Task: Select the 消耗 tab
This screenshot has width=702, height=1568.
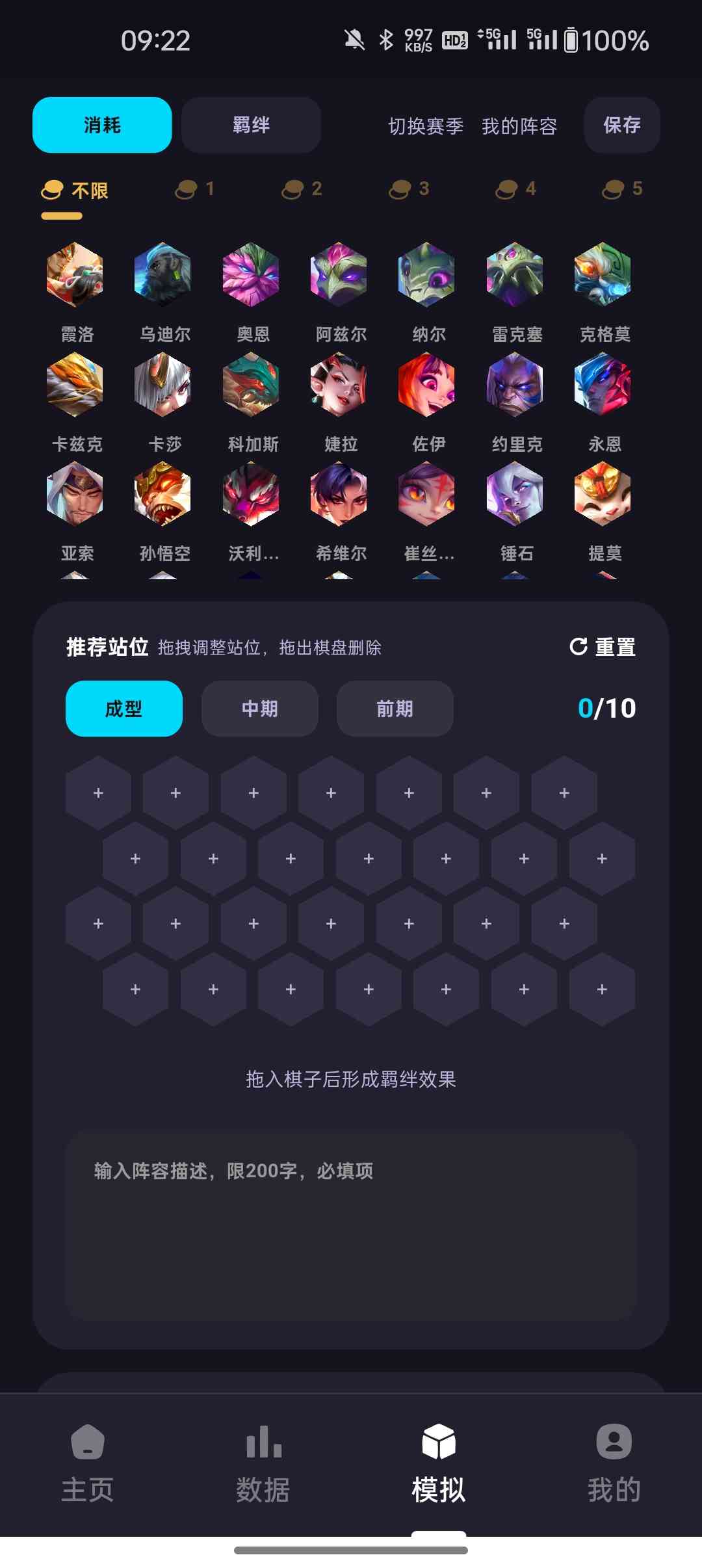Action: 102,125
